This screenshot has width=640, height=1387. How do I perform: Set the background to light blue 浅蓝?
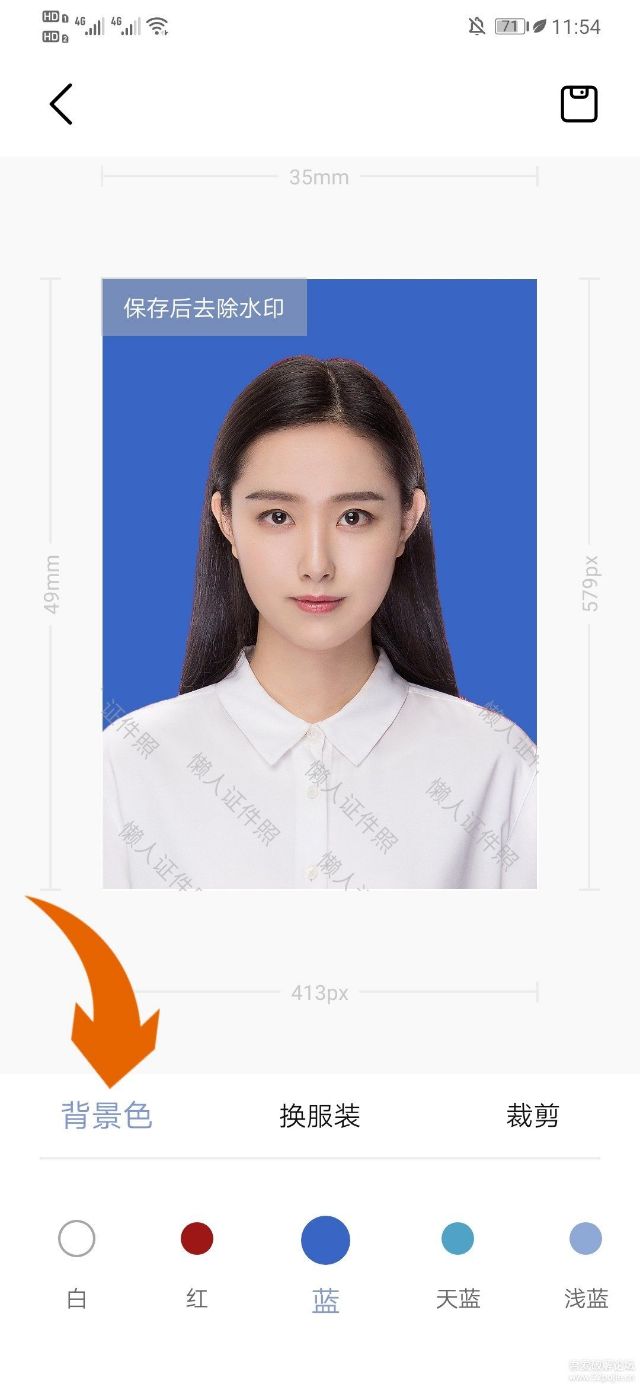point(586,1238)
